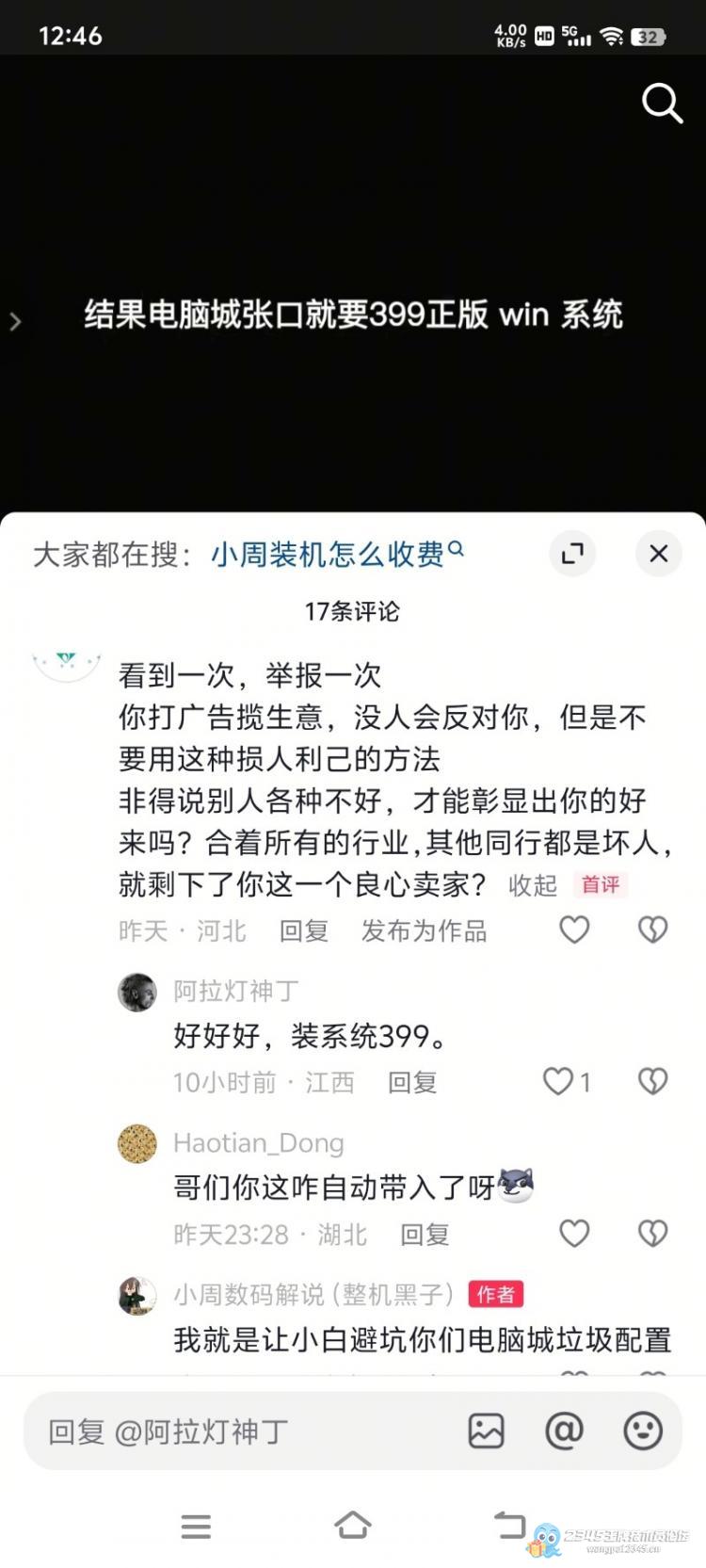Reply to Haotian_Dong's comment
The image size is (706, 1568).
(425, 1235)
